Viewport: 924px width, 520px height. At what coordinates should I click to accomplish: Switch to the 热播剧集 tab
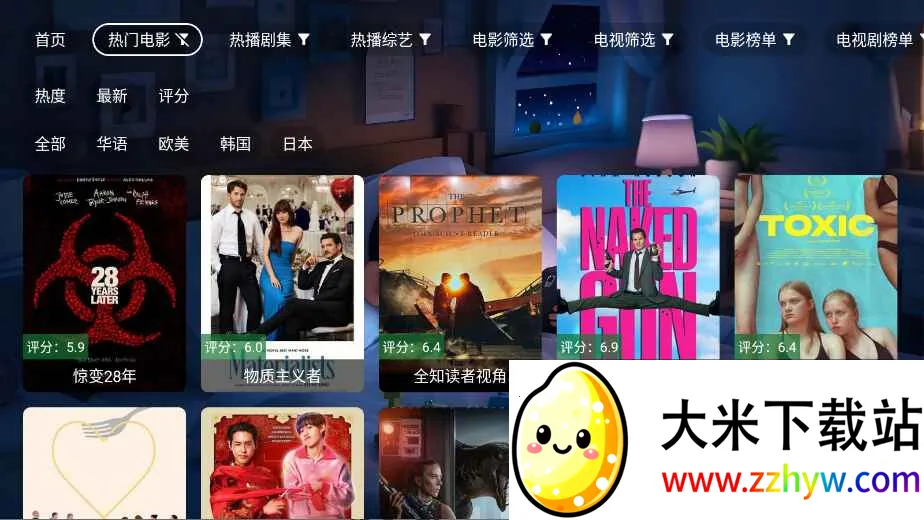pos(269,40)
